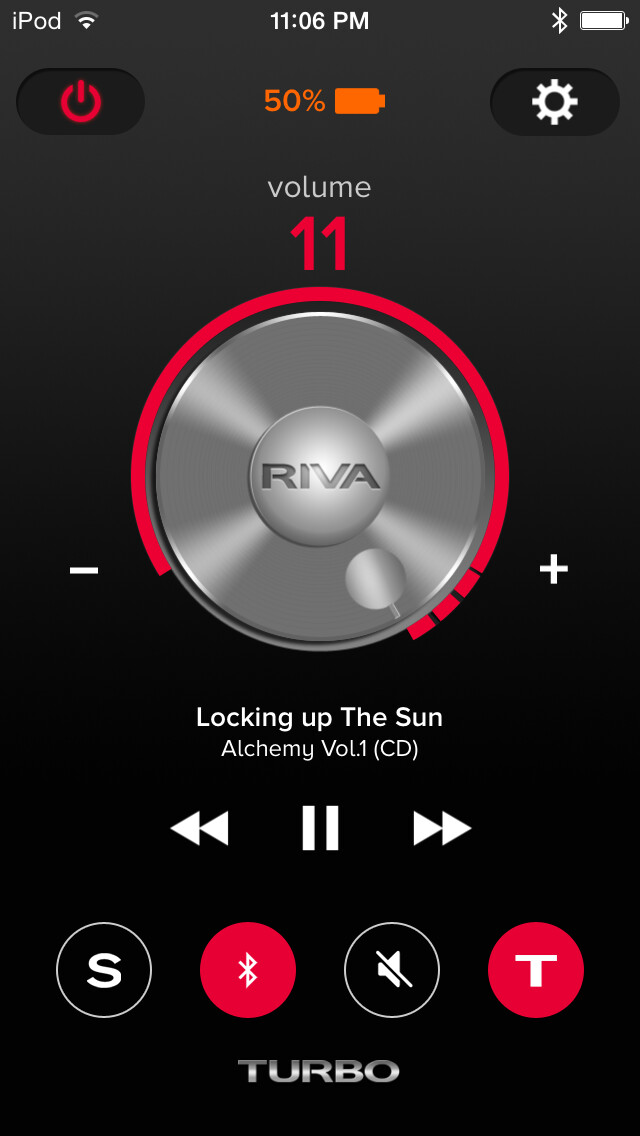Decrease volume with the minus button

(x=84, y=570)
